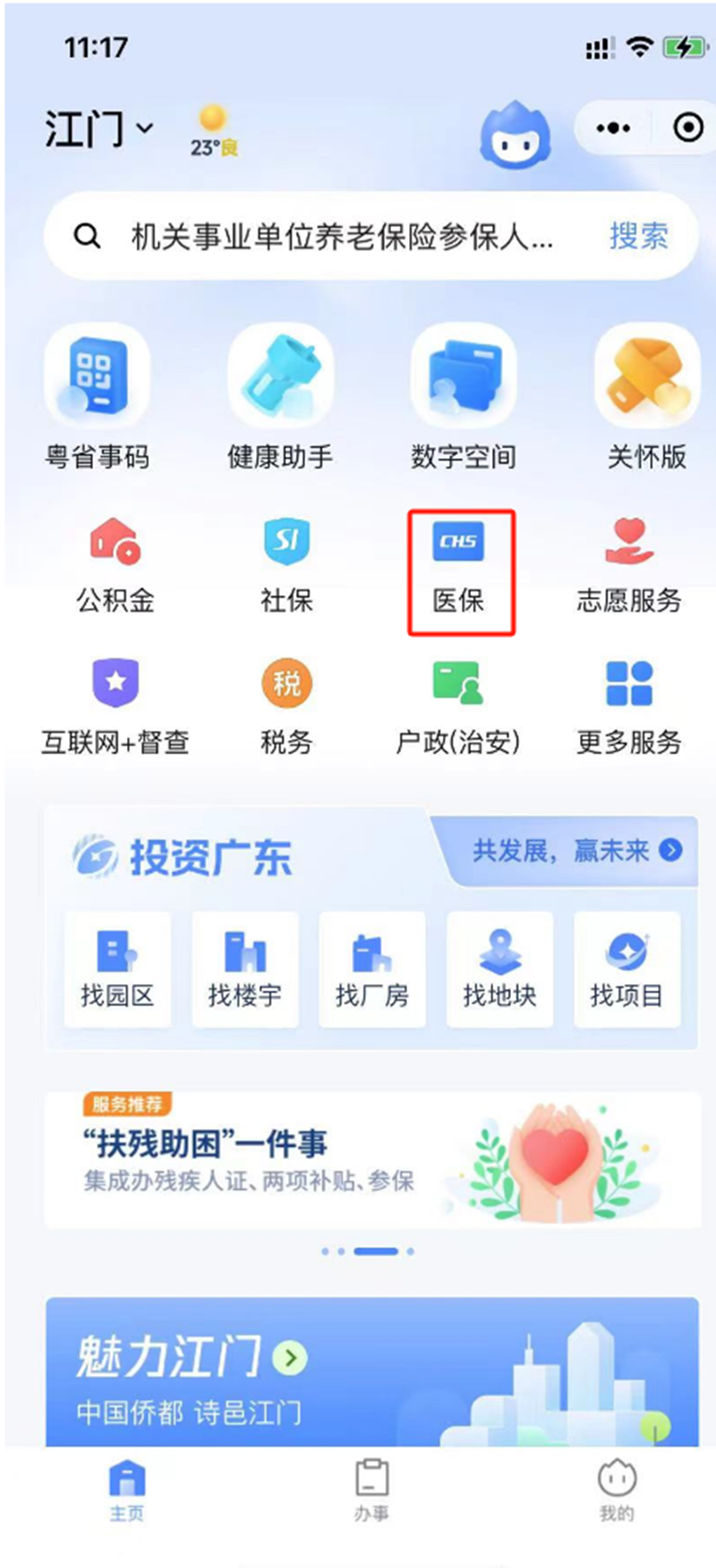Switch to the 办事 tab
The height and width of the screenshot is (1568, 716).
(x=371, y=1489)
